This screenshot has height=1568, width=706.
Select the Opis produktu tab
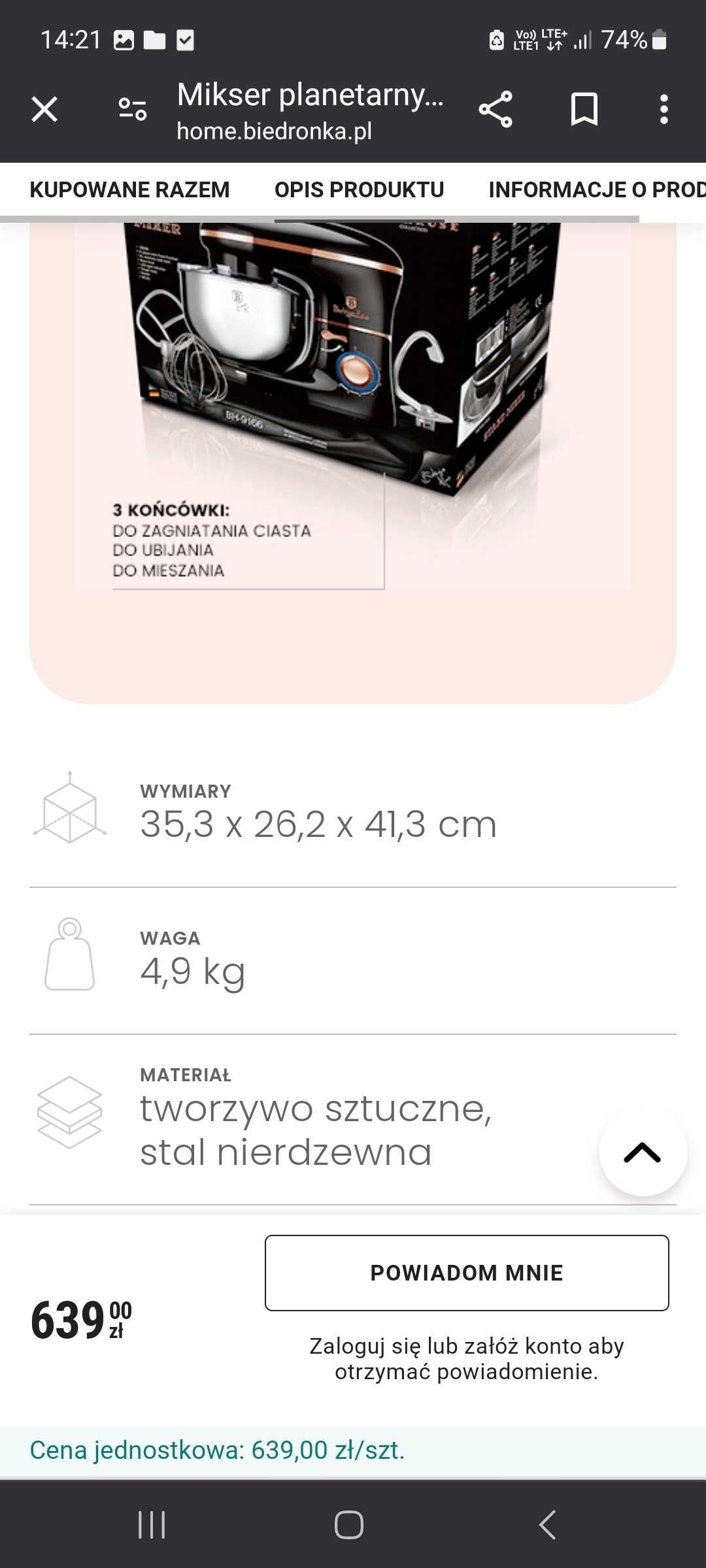click(359, 190)
